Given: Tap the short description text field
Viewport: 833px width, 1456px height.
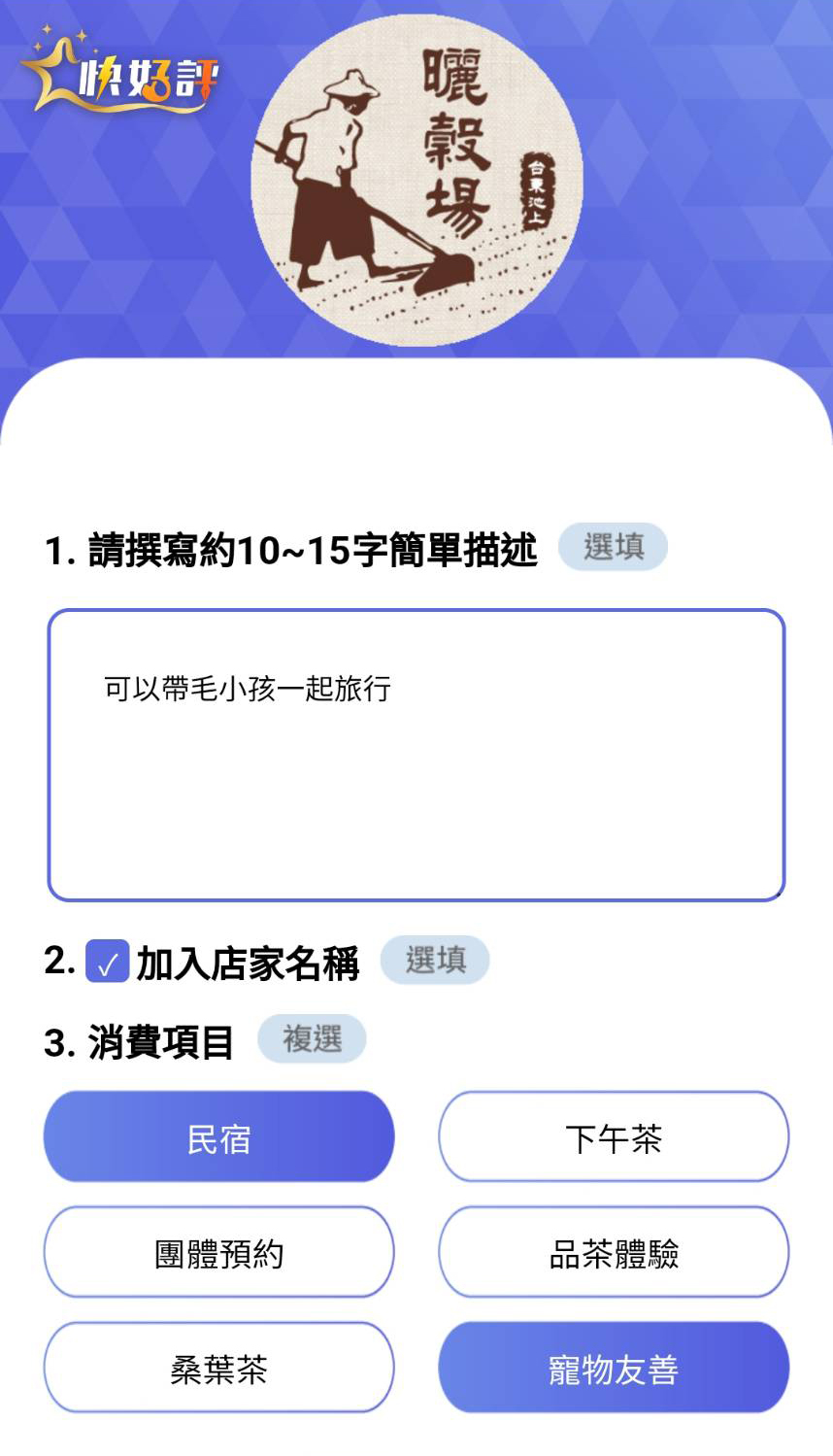Looking at the screenshot, I should 416,755.
